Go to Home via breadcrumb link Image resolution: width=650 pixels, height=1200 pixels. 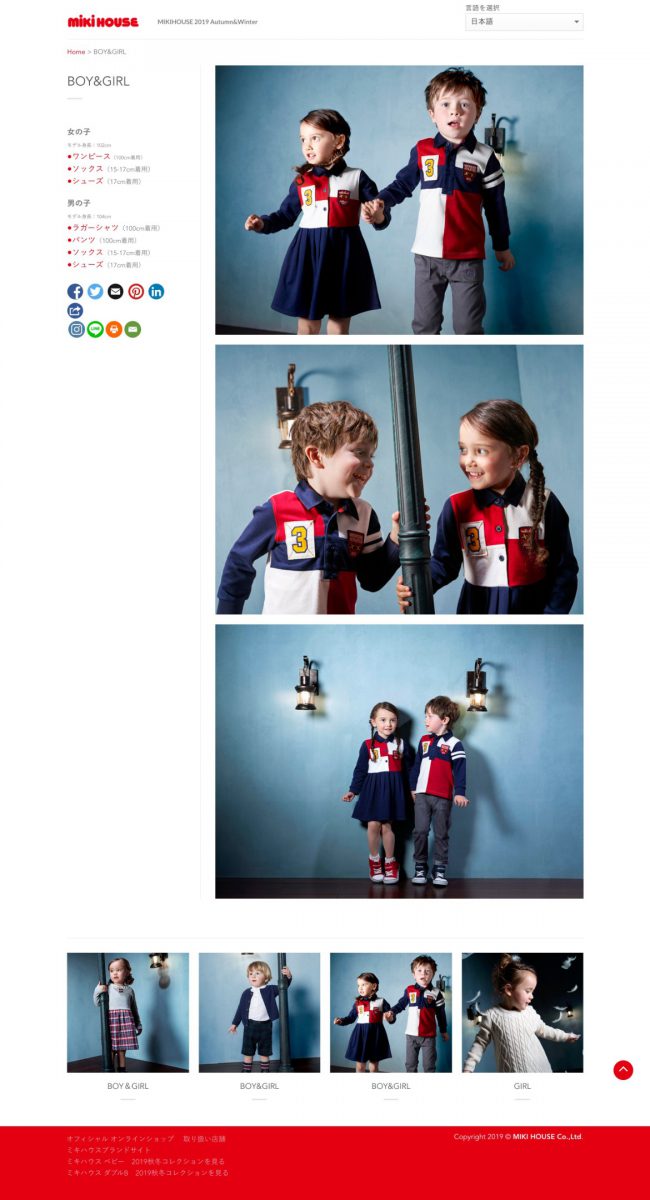[x=75, y=51]
